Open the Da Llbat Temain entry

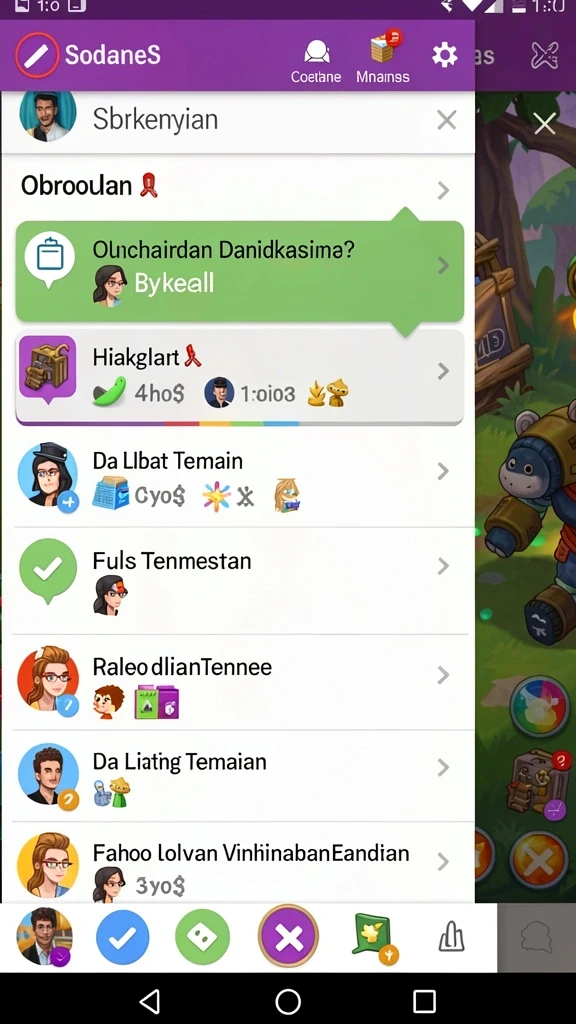[x=240, y=477]
